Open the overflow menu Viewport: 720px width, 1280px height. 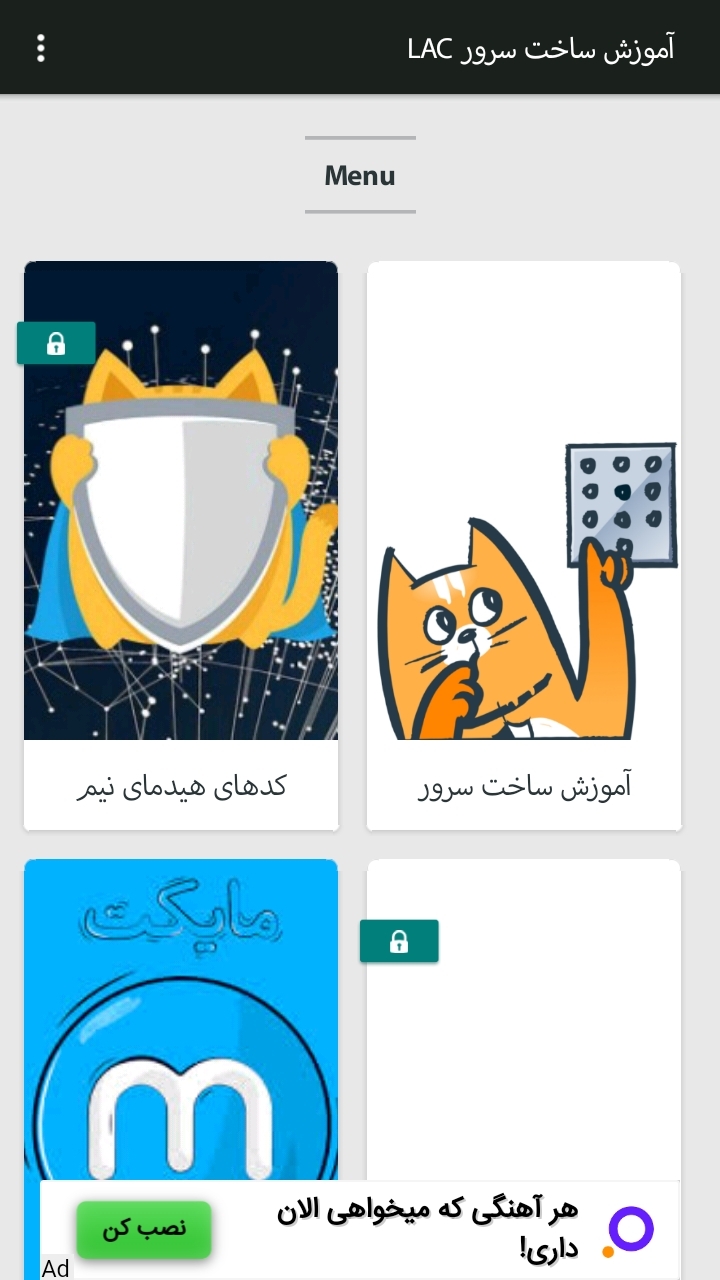click(41, 48)
